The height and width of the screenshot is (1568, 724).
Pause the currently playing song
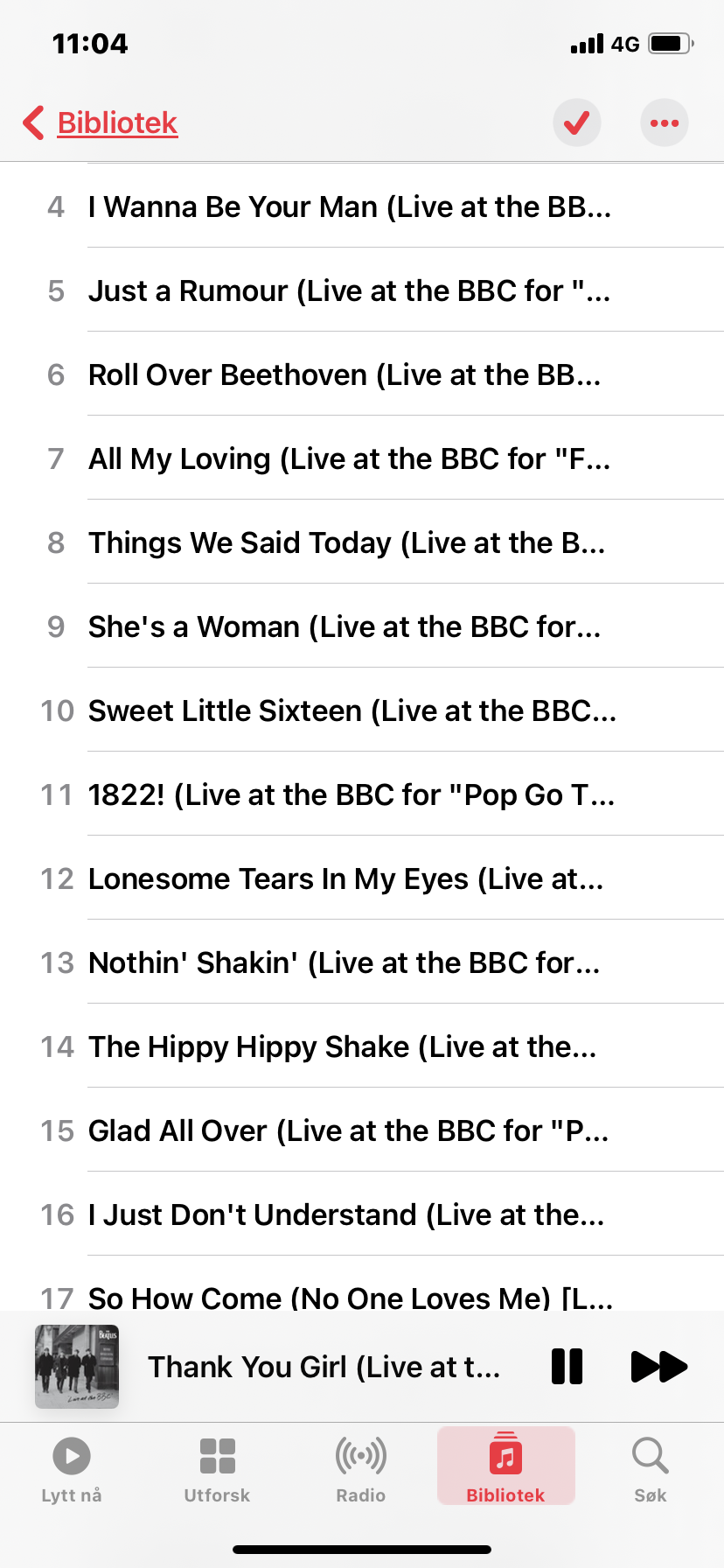(567, 1366)
